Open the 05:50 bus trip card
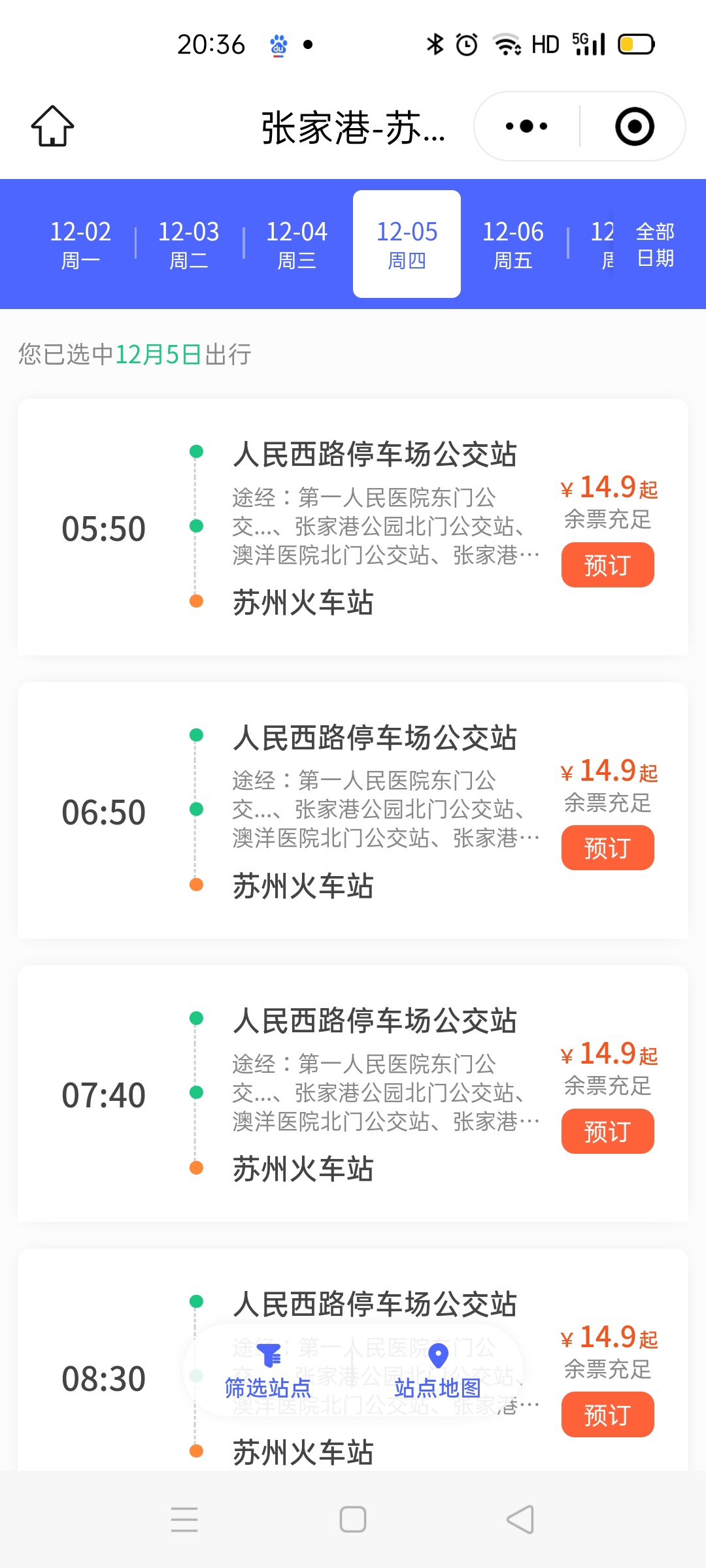 (x=353, y=527)
